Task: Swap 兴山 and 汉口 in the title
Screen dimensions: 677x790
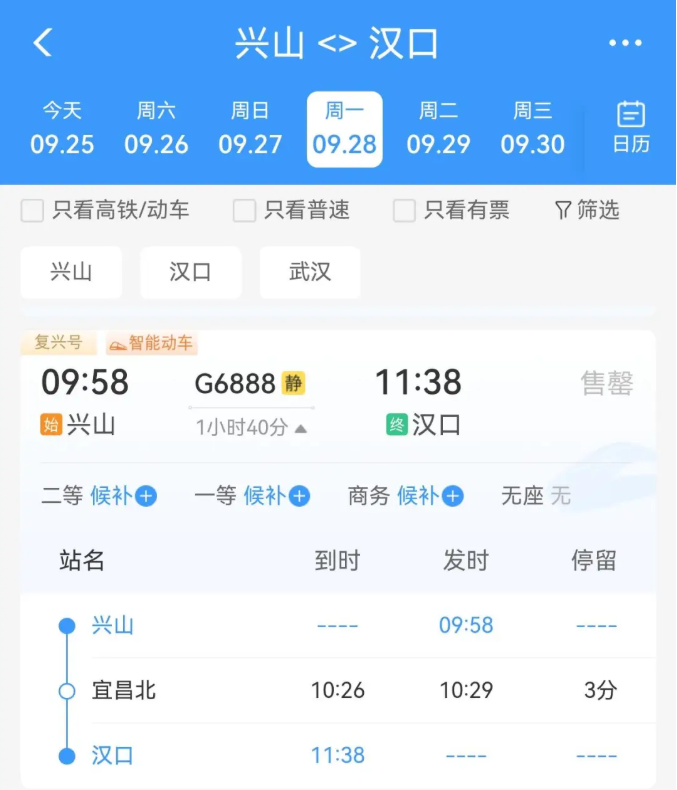Action: [337, 43]
